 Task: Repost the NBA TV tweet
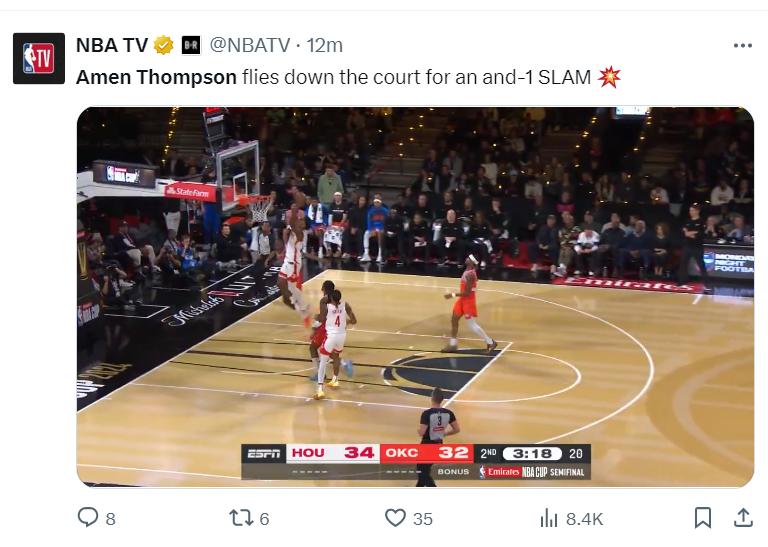coord(240,518)
